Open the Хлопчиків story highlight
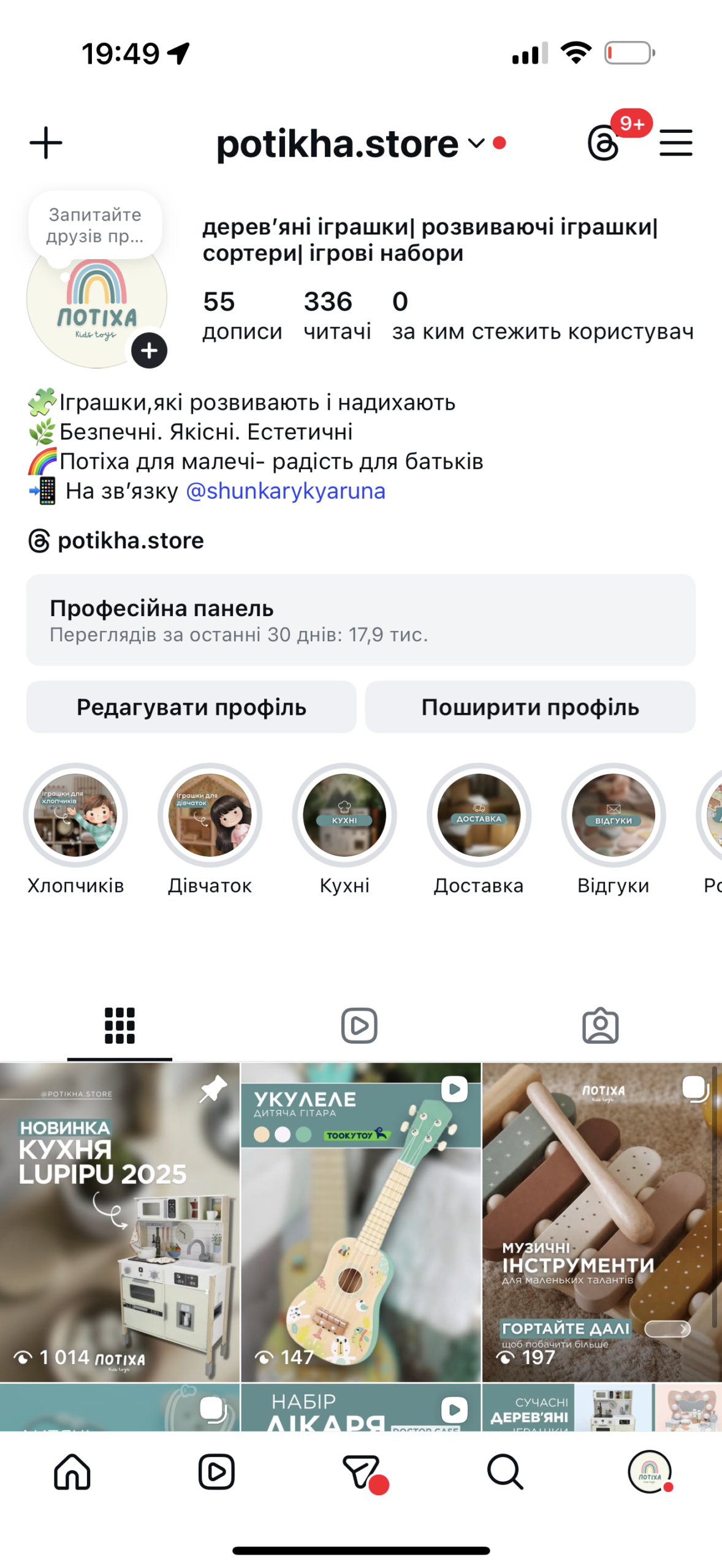Viewport: 722px width, 1568px height. pyautogui.click(x=75, y=815)
